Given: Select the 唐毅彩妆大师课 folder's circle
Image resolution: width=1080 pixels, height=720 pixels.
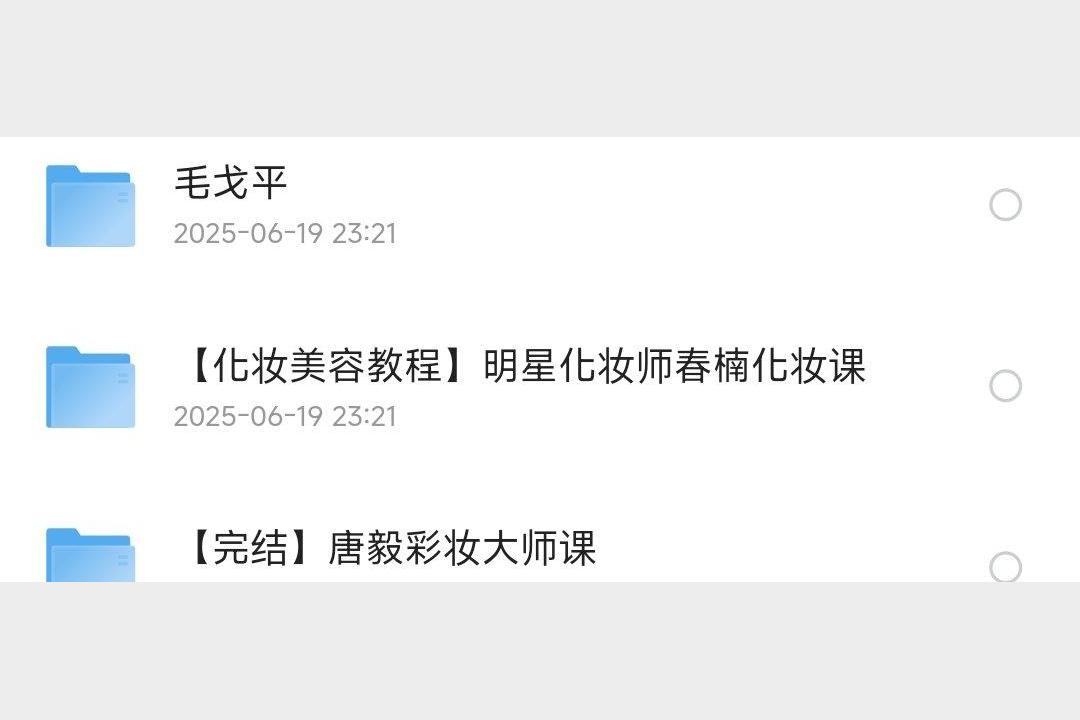Looking at the screenshot, I should 1005,566.
